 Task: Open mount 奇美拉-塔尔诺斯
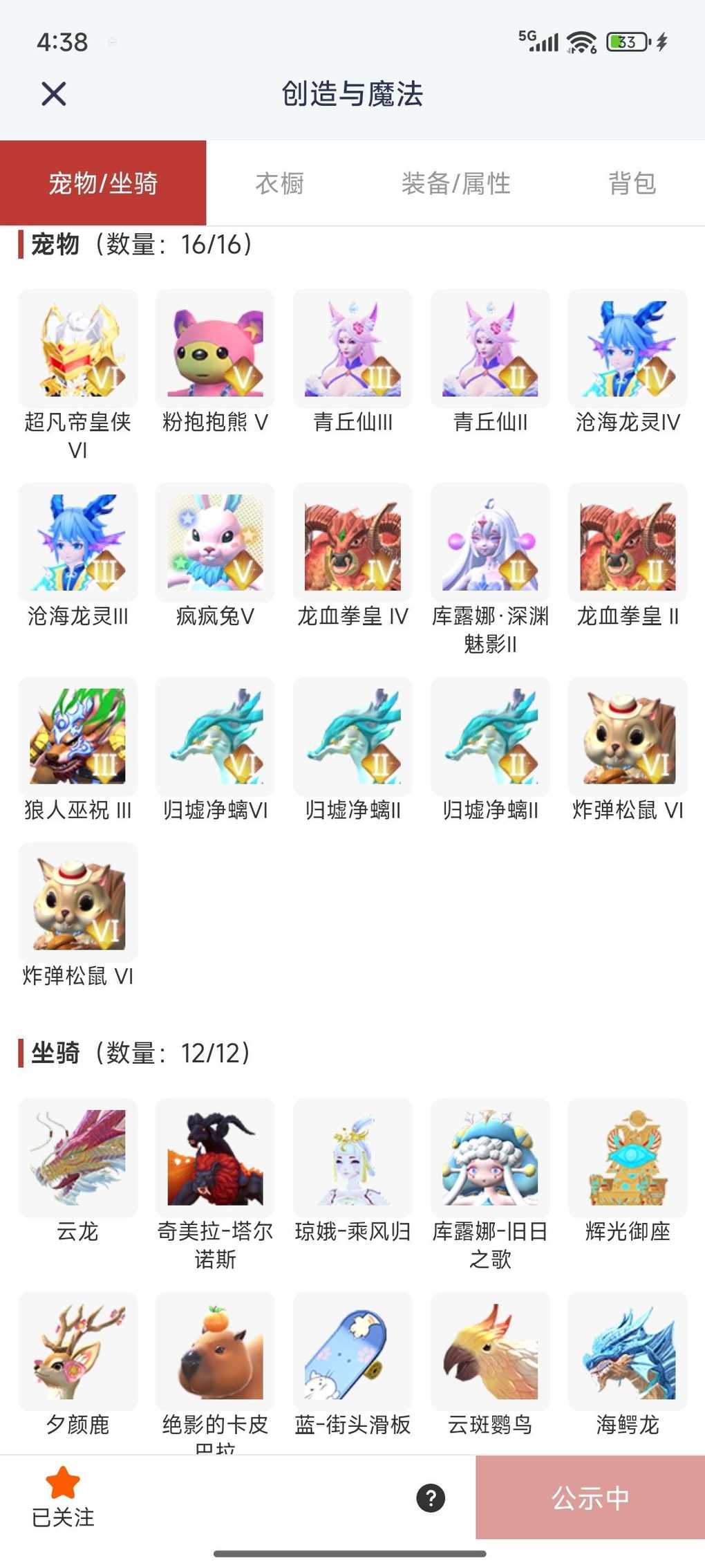pos(215,1159)
